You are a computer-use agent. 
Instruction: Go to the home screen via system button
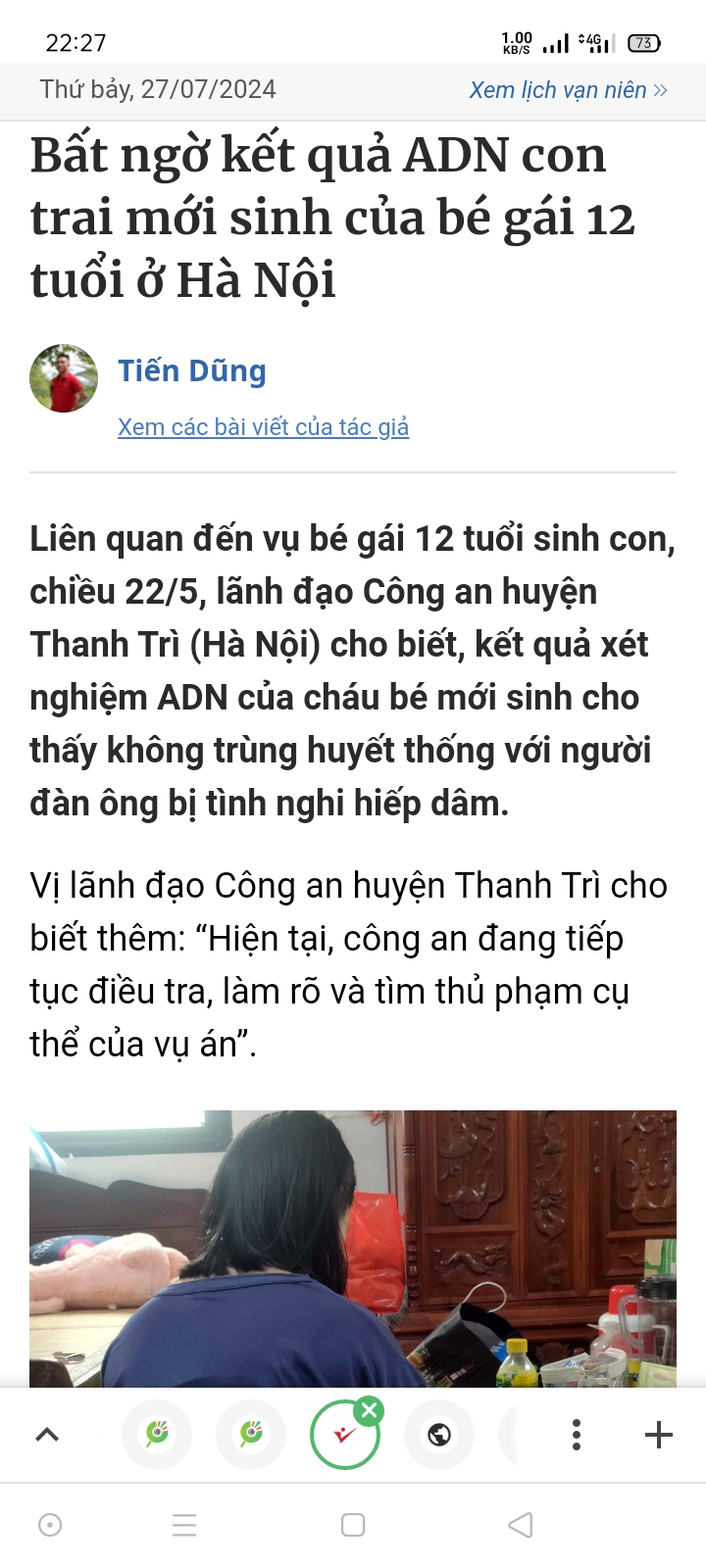pos(353,1525)
